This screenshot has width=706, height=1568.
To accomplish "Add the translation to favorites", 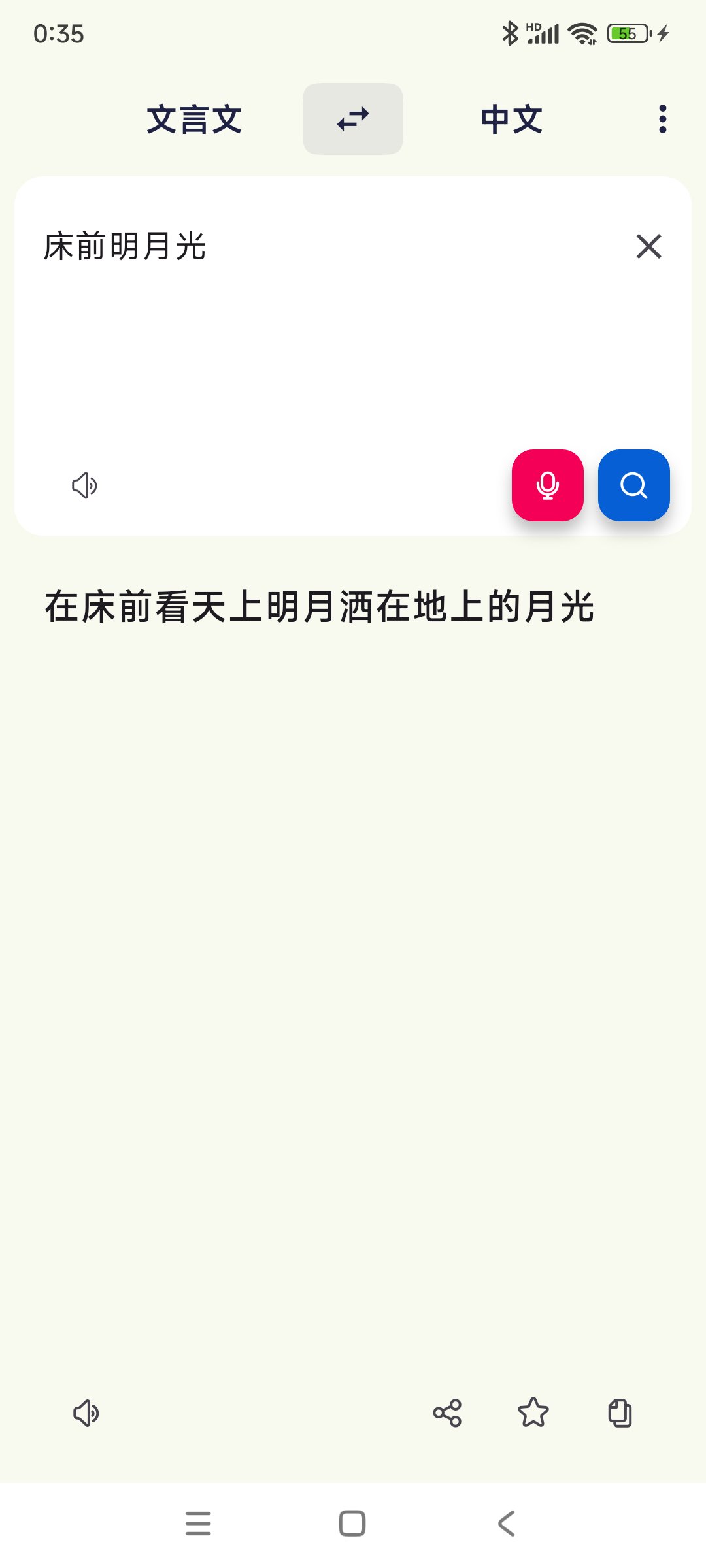I will click(533, 1413).
